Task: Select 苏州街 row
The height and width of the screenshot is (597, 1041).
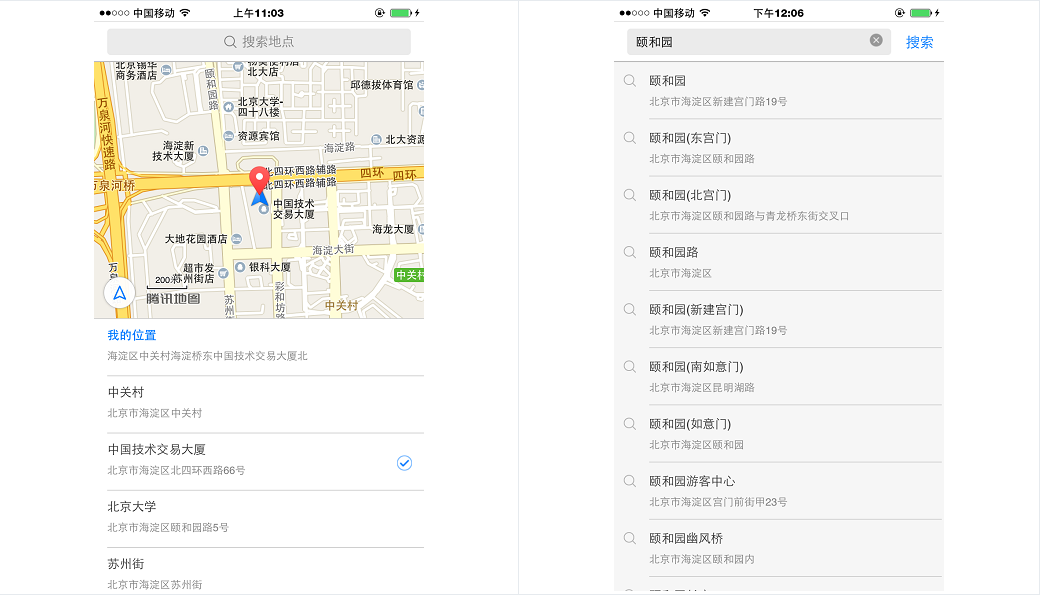Action: tap(258, 572)
